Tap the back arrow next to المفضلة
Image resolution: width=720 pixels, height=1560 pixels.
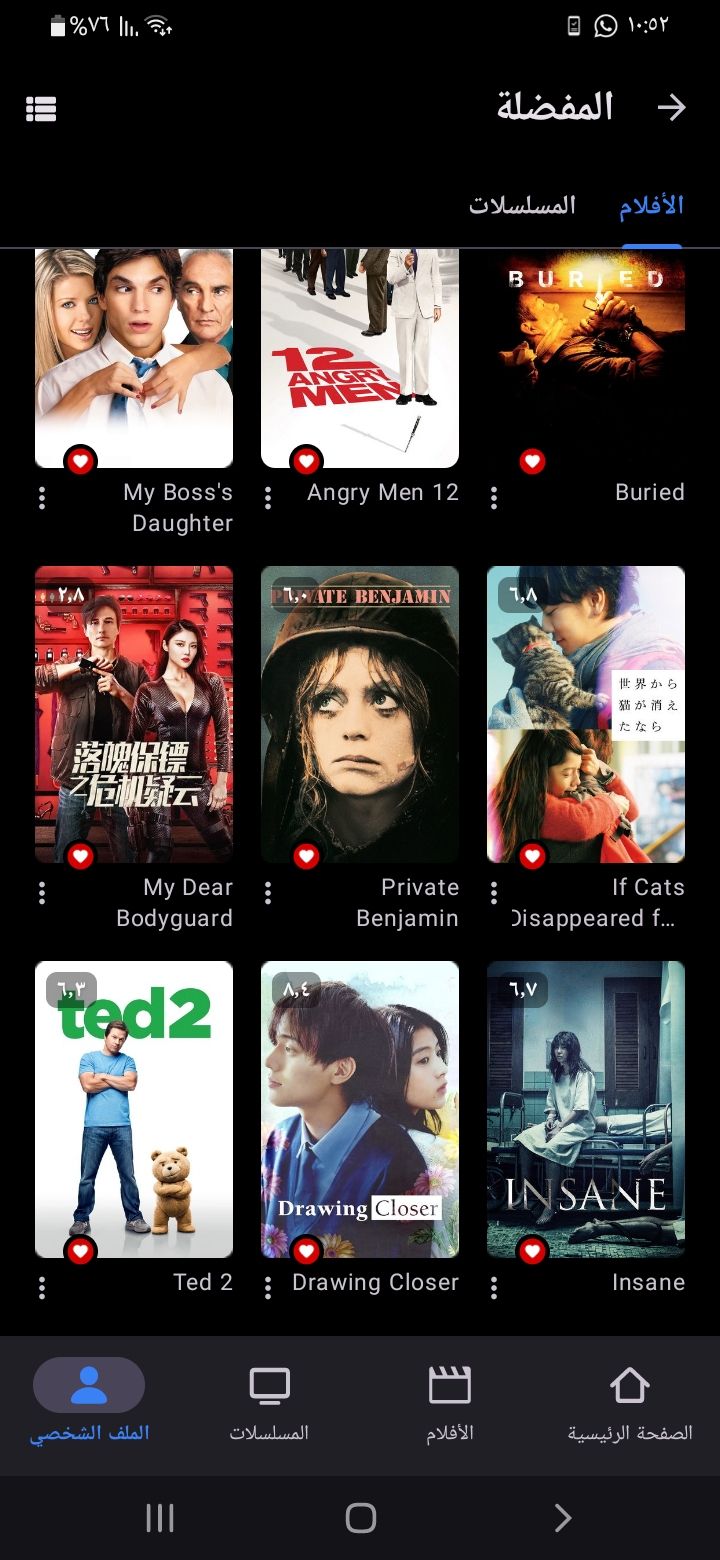point(672,107)
